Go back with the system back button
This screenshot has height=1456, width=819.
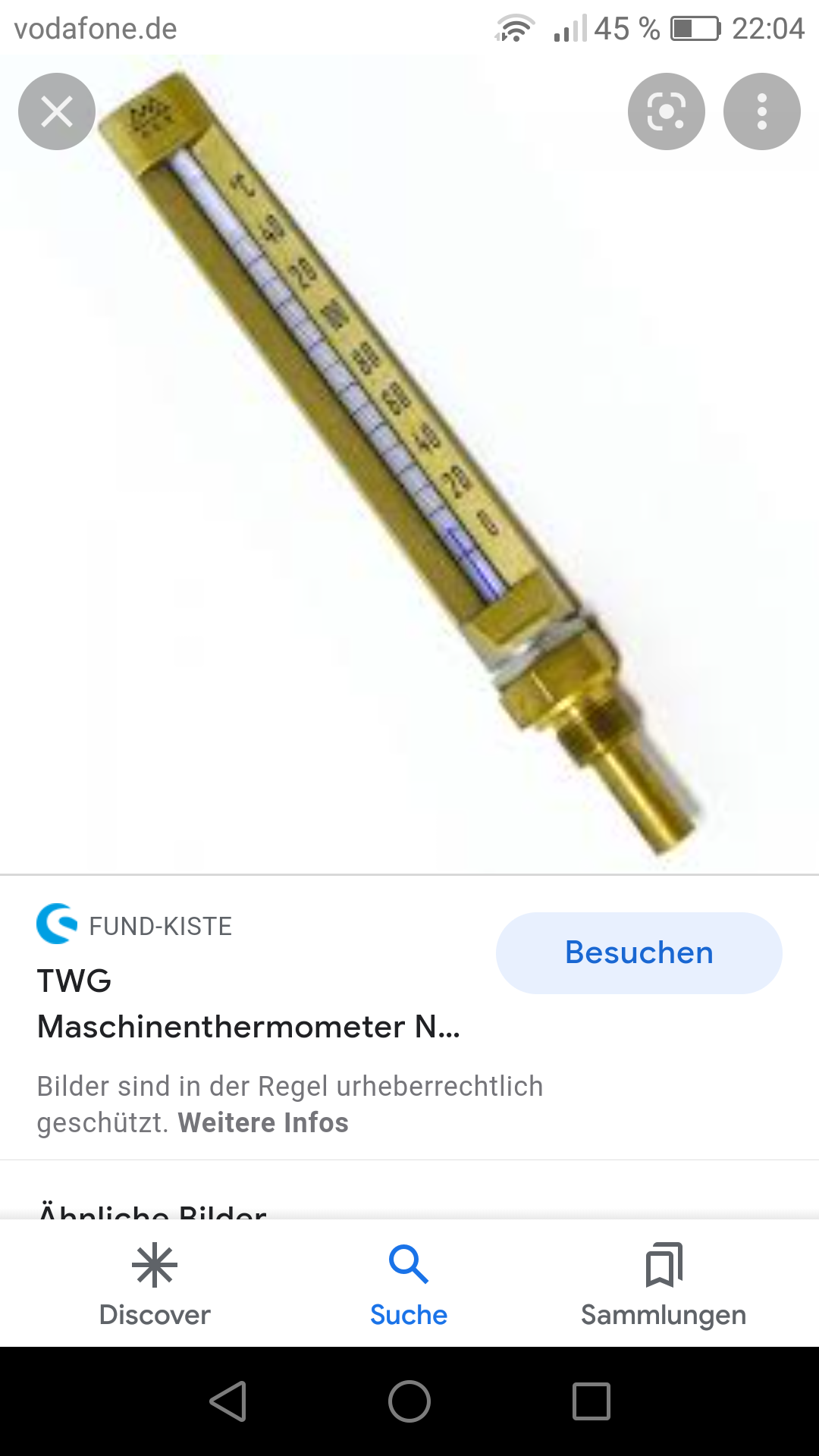227,1401
